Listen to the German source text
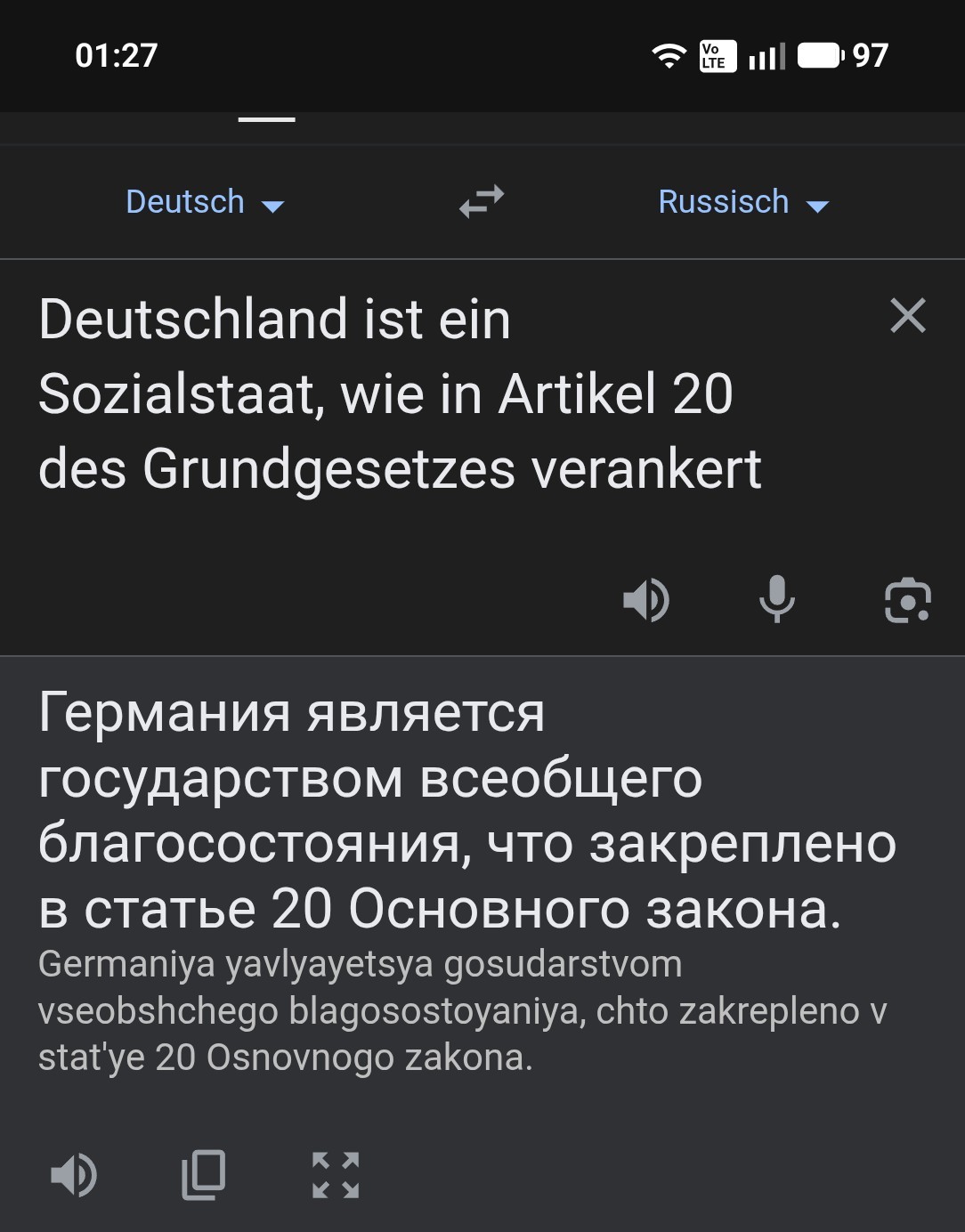This screenshot has width=965, height=1232. click(x=645, y=599)
